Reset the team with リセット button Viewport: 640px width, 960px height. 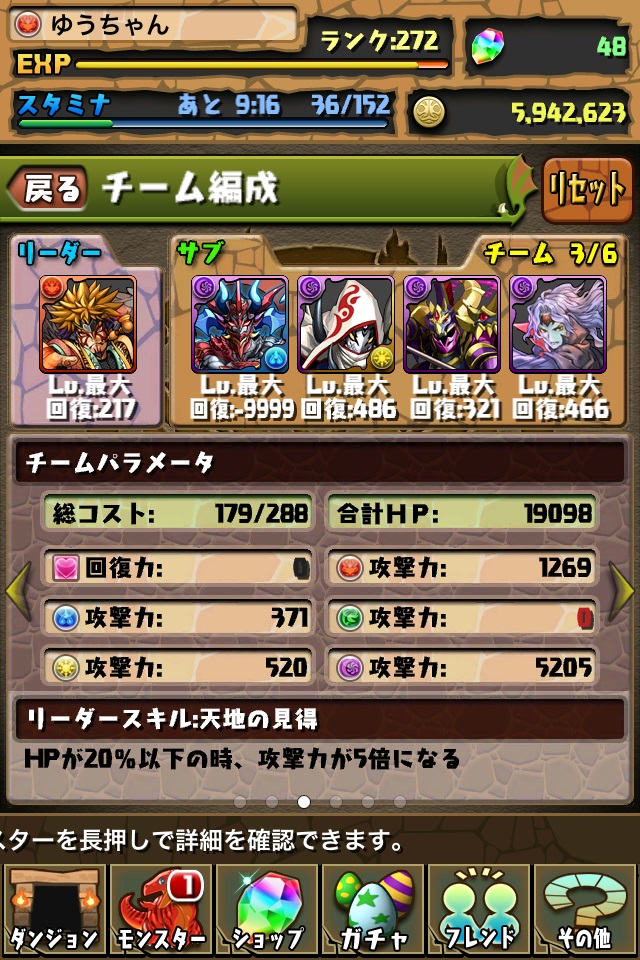click(x=587, y=188)
